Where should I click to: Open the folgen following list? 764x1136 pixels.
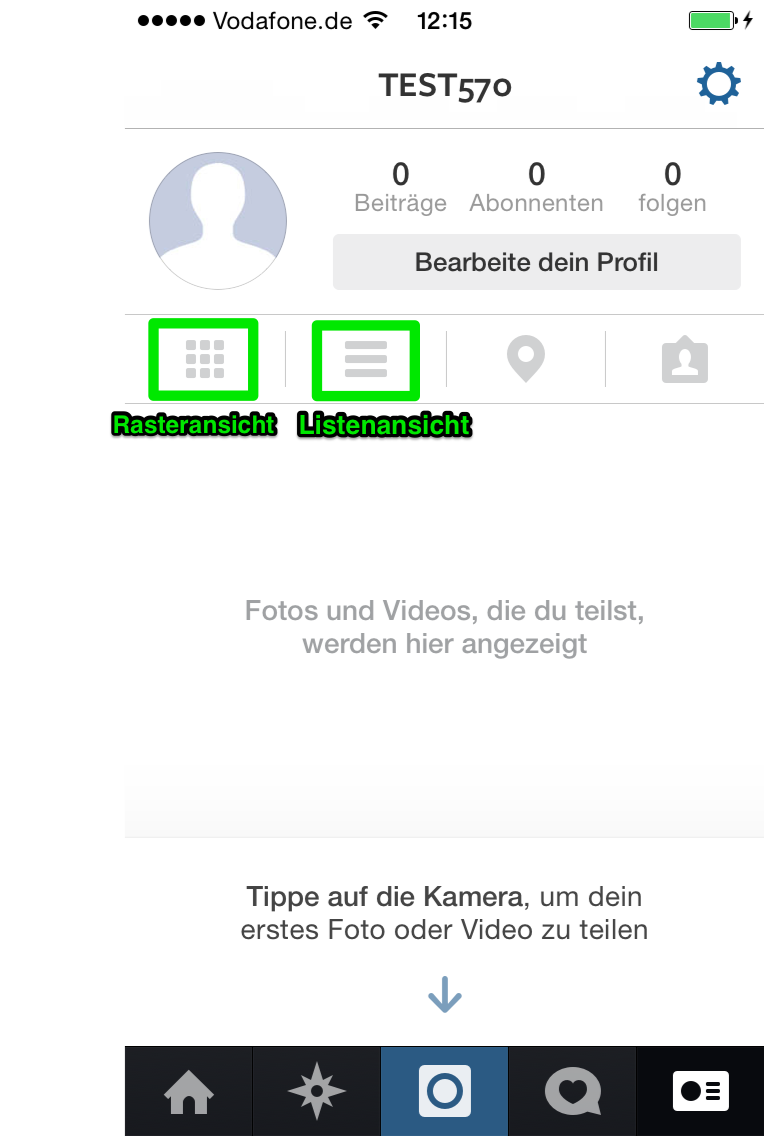point(672,188)
